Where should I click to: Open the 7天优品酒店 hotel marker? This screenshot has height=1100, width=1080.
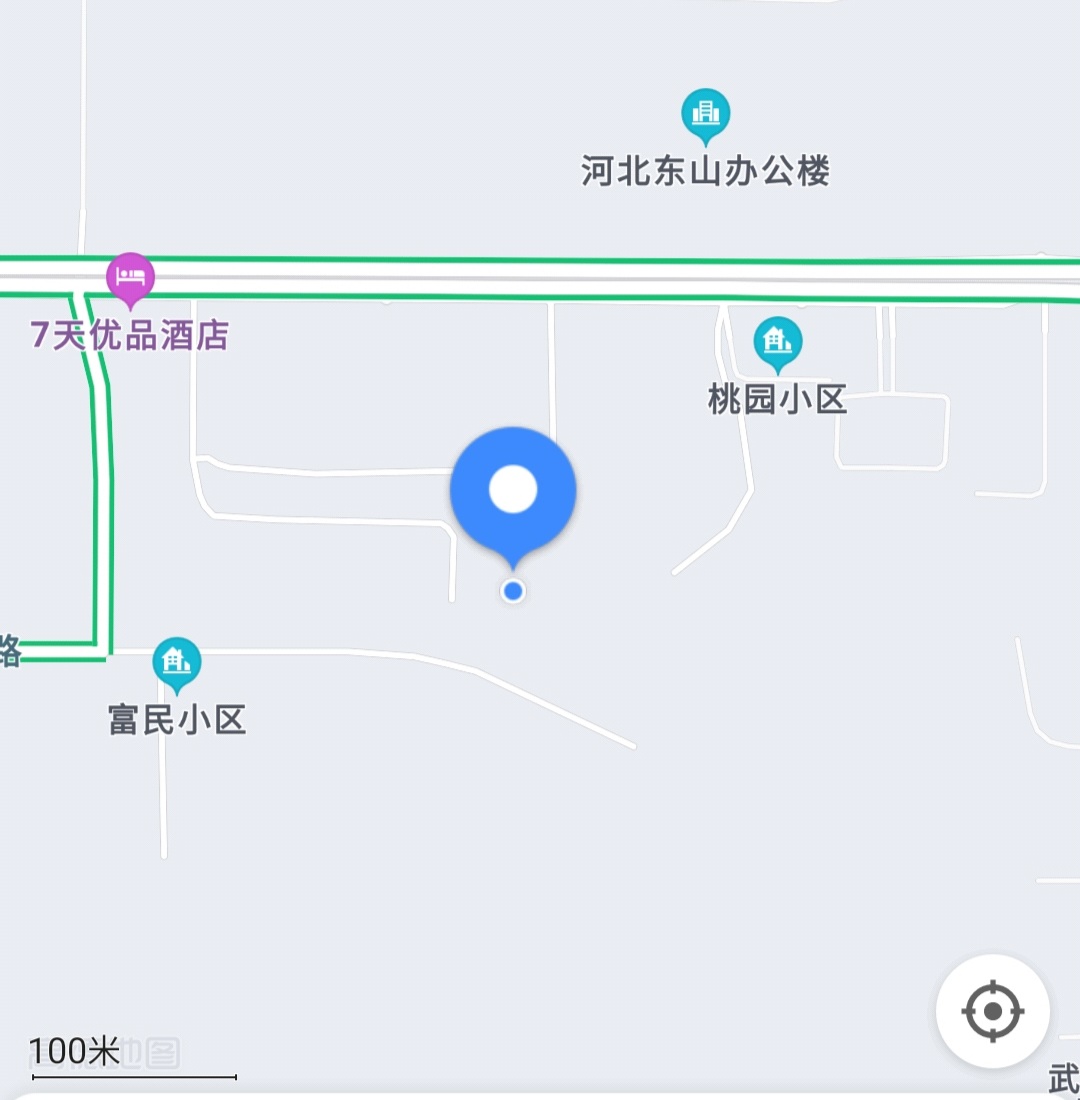point(131,276)
